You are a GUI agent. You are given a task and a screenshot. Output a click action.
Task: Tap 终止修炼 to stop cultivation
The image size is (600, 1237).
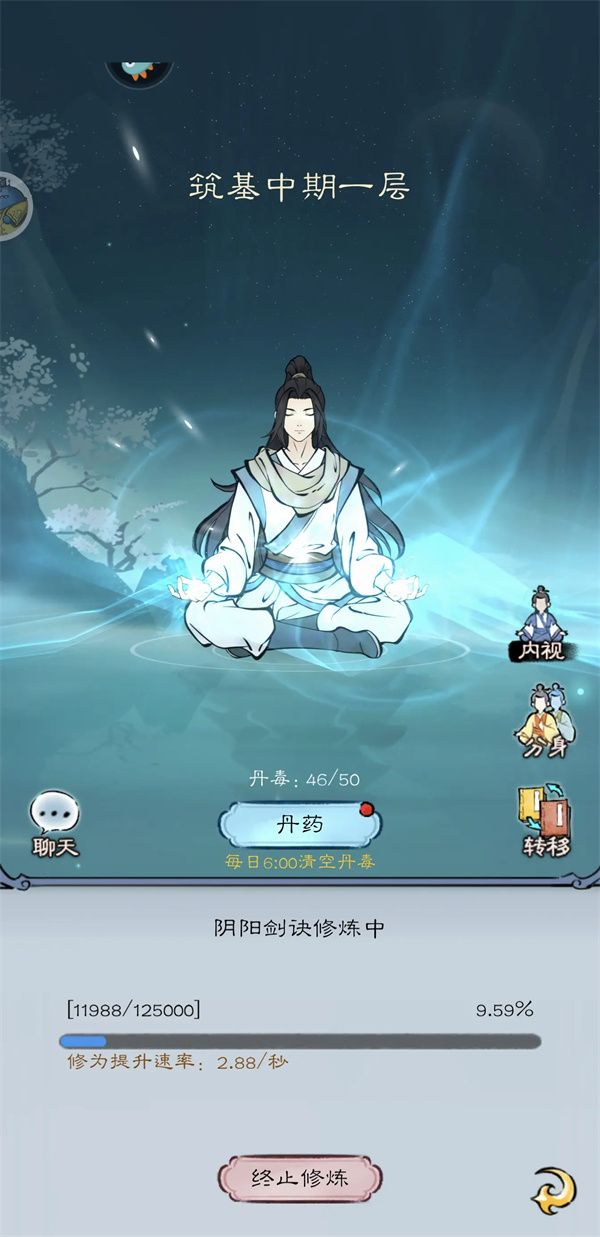299,1178
